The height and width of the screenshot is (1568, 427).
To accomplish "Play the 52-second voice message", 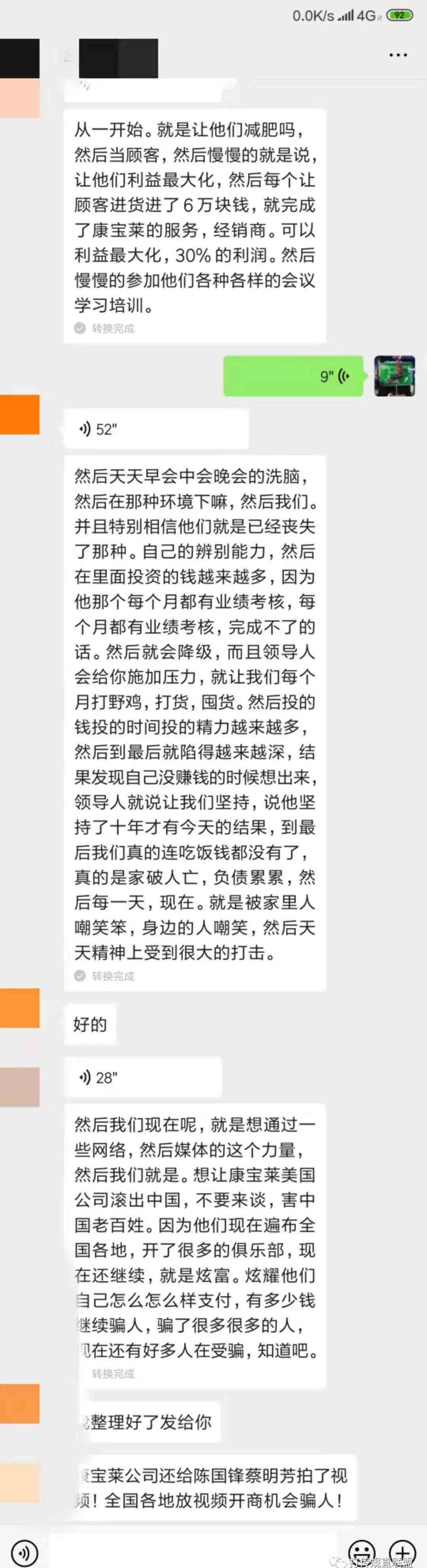I will 156,429.
